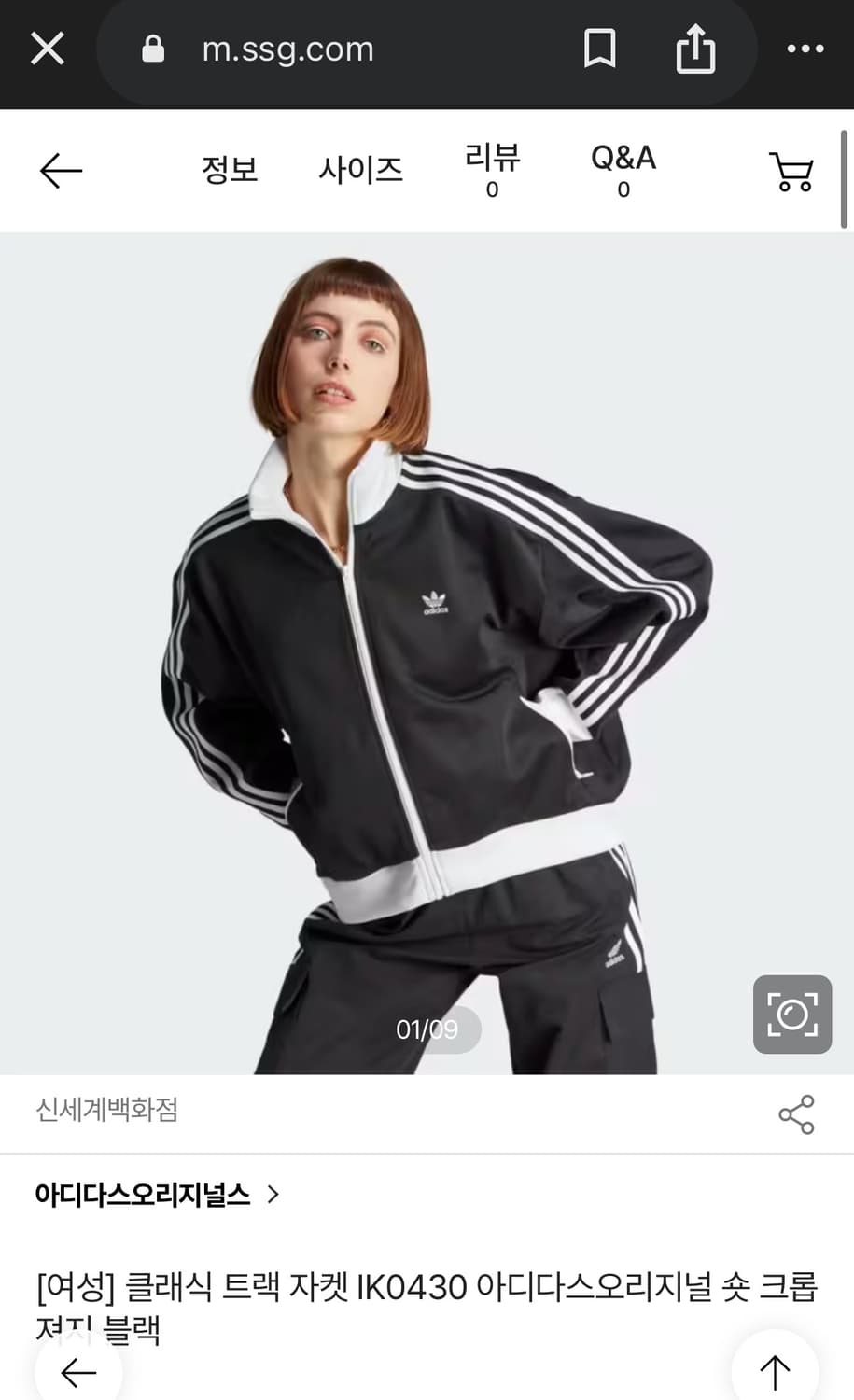Go back using the bottom-left arrow
The height and width of the screenshot is (1400, 854).
(78, 1372)
